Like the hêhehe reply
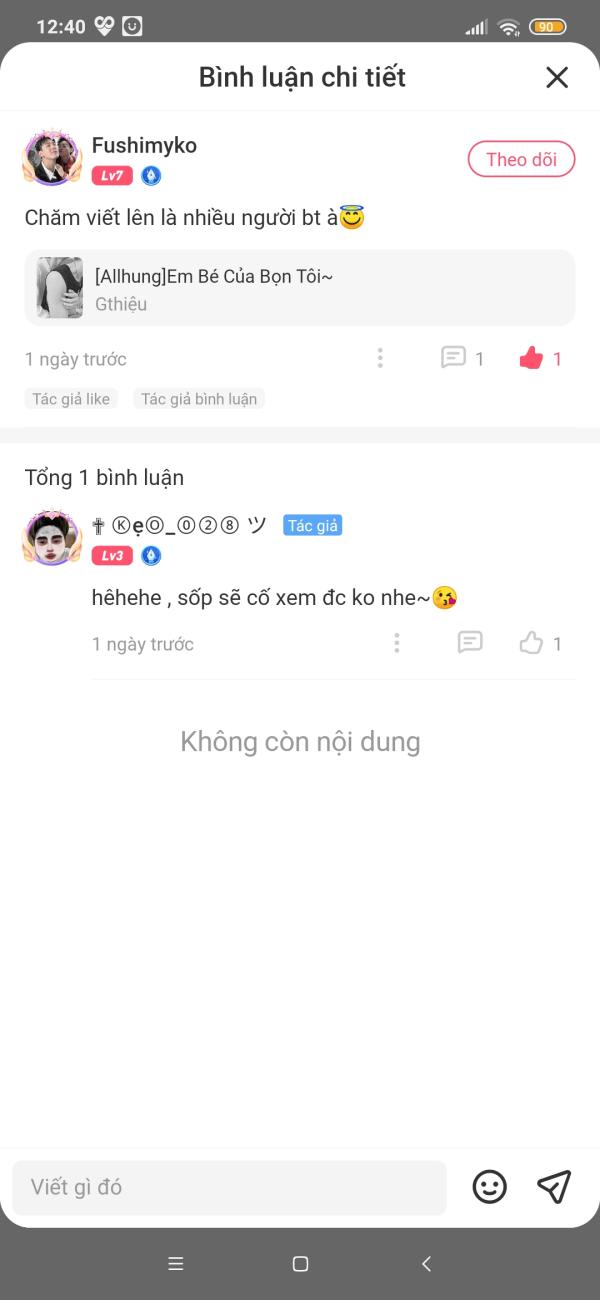 pyautogui.click(x=531, y=643)
